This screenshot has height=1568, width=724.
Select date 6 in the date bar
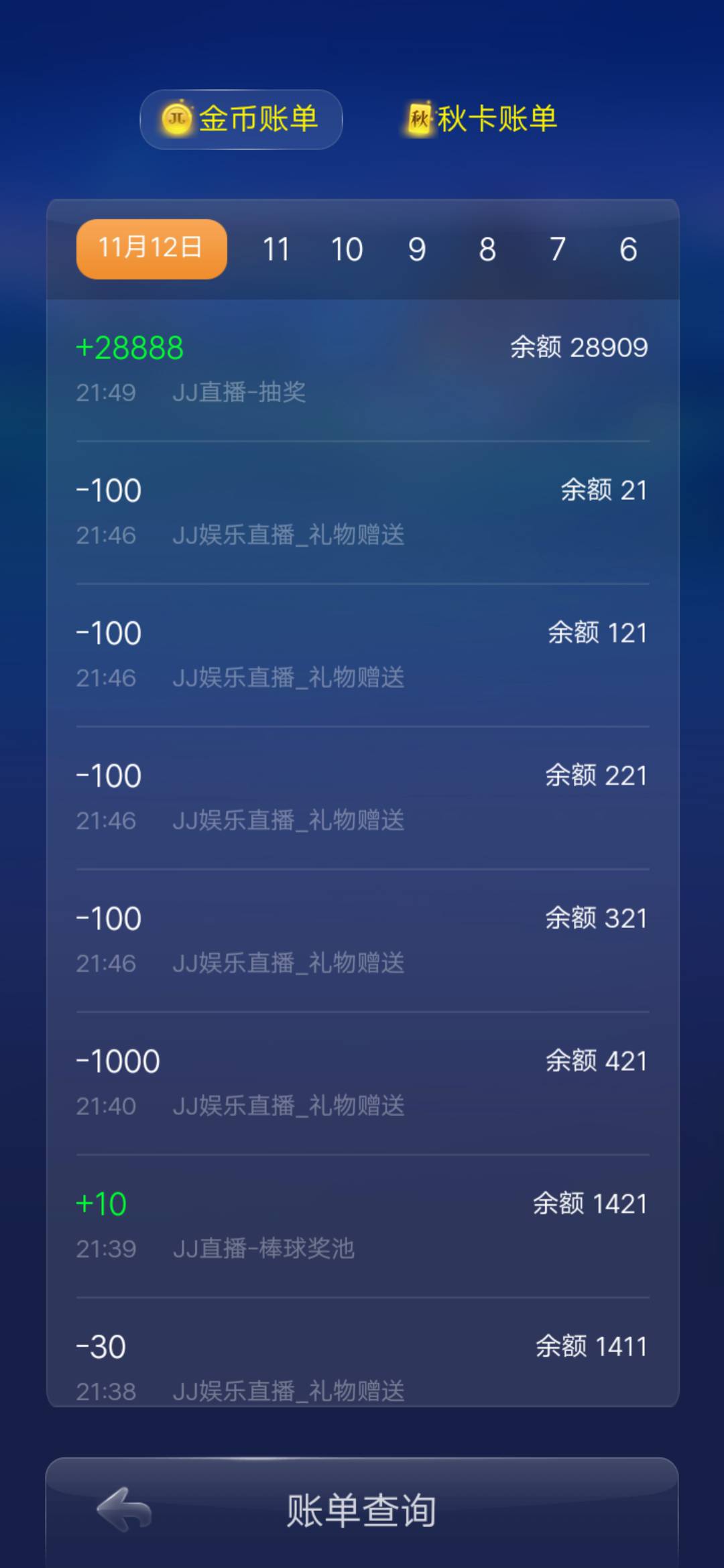627,249
